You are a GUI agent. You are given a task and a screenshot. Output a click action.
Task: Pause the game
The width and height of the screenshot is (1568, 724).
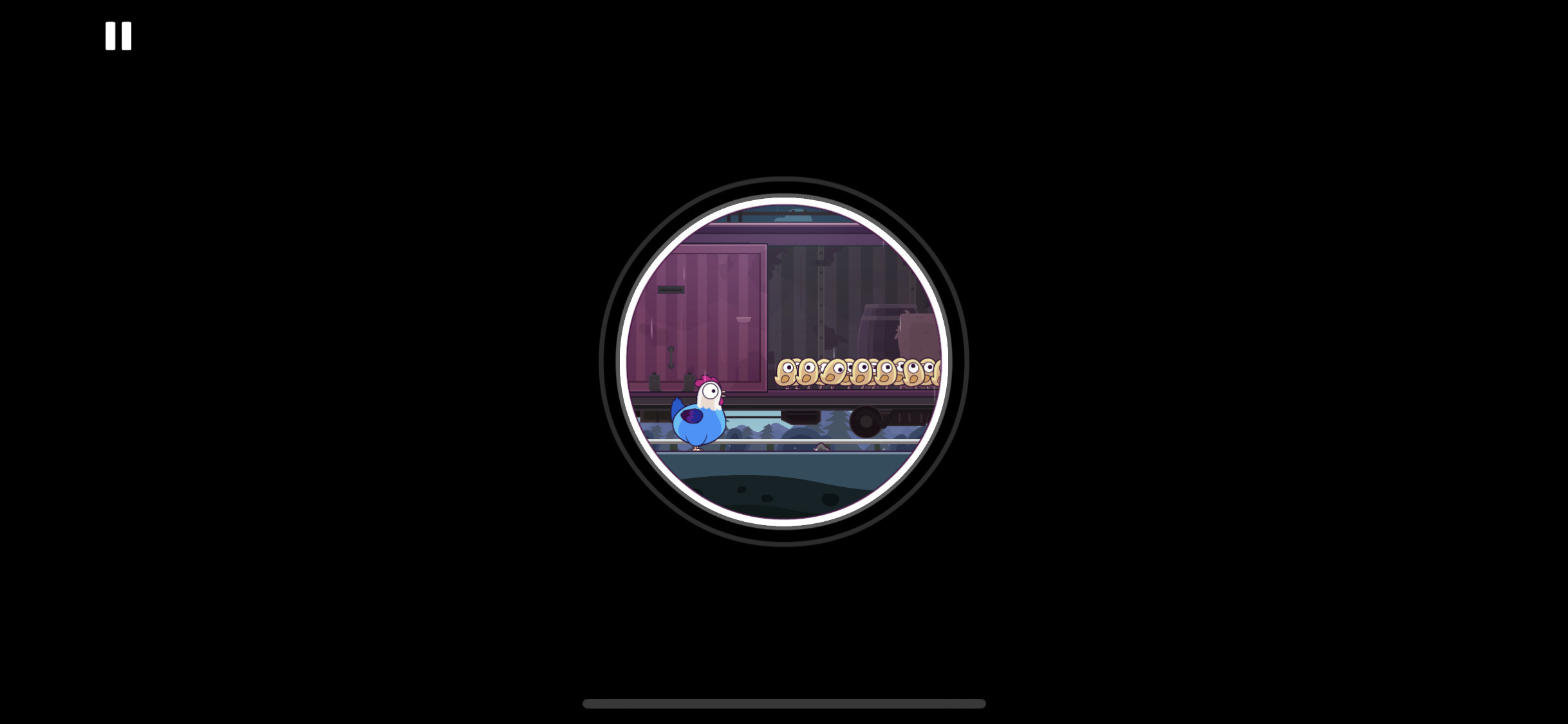pos(118,36)
